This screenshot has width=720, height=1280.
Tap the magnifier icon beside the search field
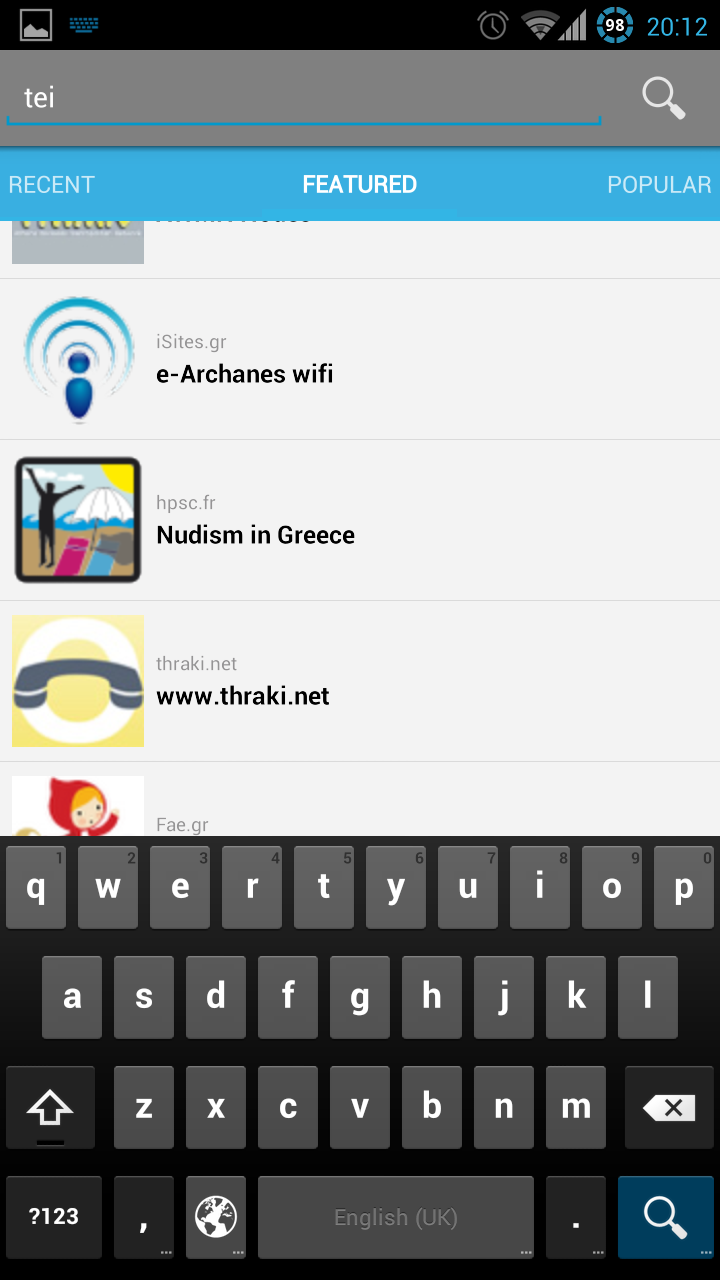coord(663,98)
